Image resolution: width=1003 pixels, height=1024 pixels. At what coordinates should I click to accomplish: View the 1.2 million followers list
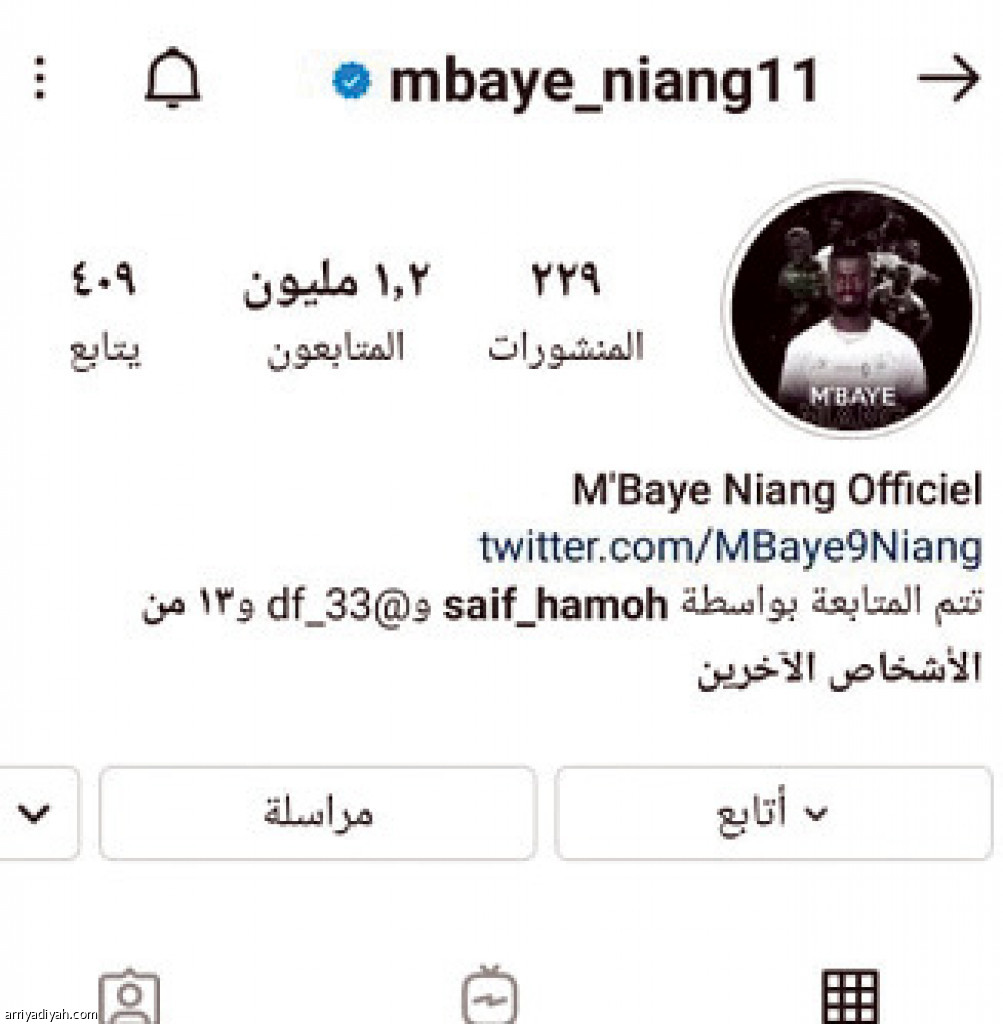[335, 311]
